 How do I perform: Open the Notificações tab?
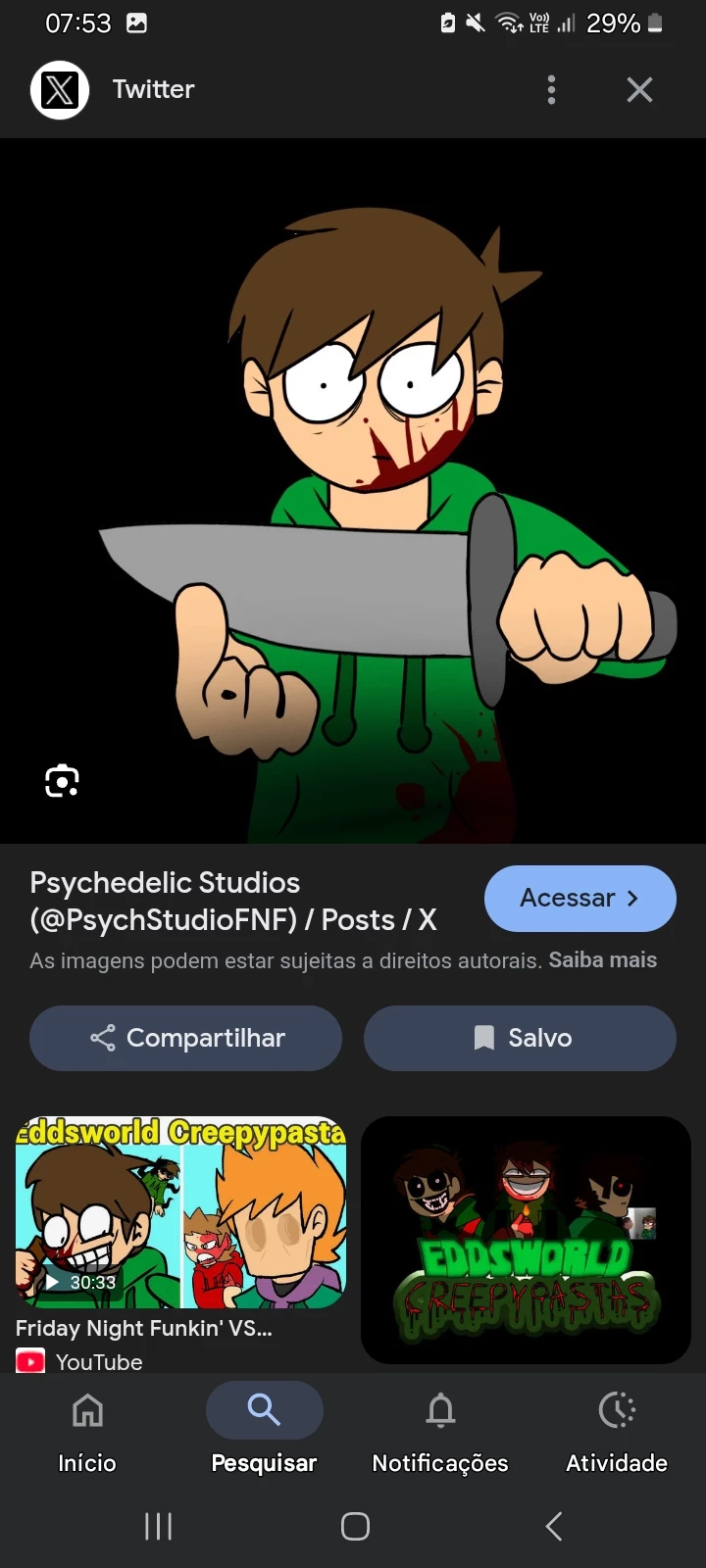point(440,1433)
